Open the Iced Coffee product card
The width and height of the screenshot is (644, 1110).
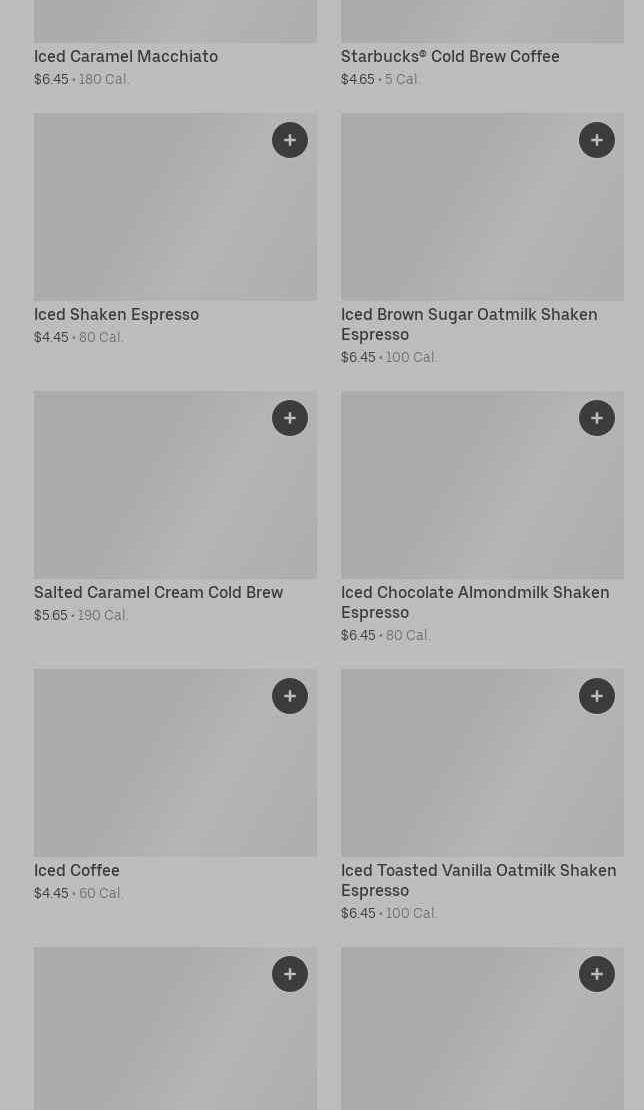(176, 786)
